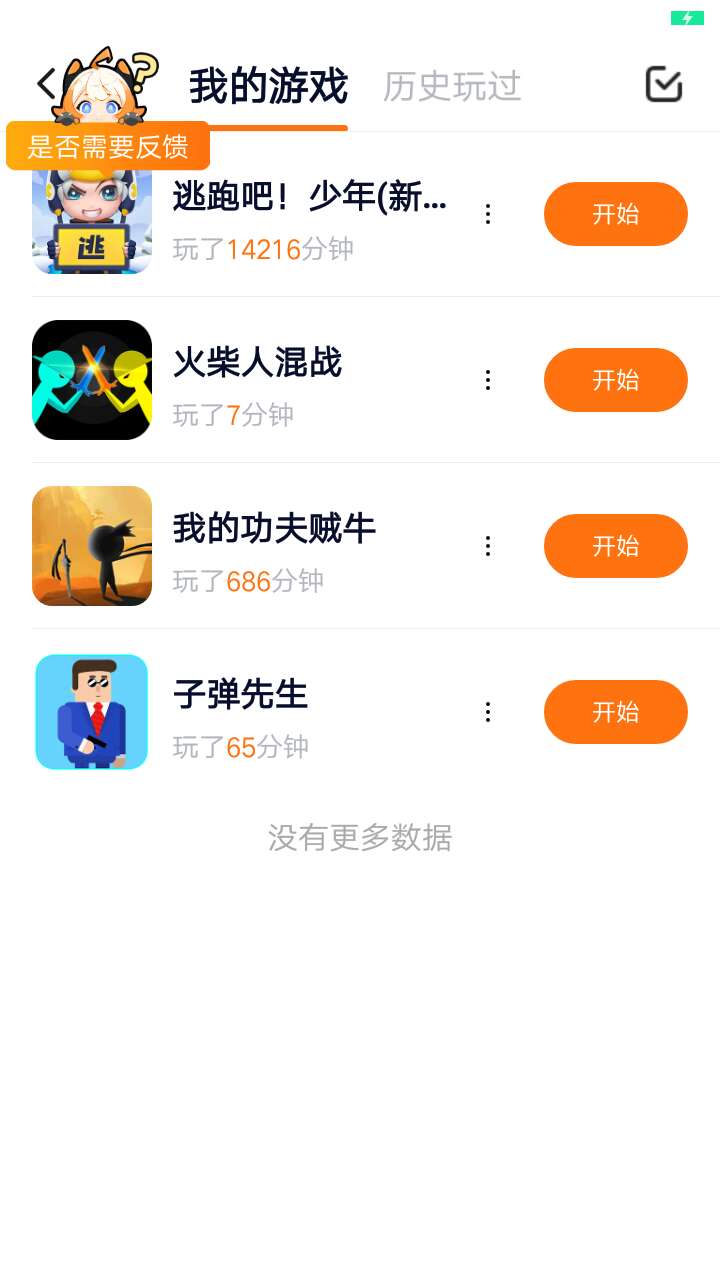The height and width of the screenshot is (1280, 720).
Task: View the 我的功夫贼牛 game entry
Action: tap(274, 529)
